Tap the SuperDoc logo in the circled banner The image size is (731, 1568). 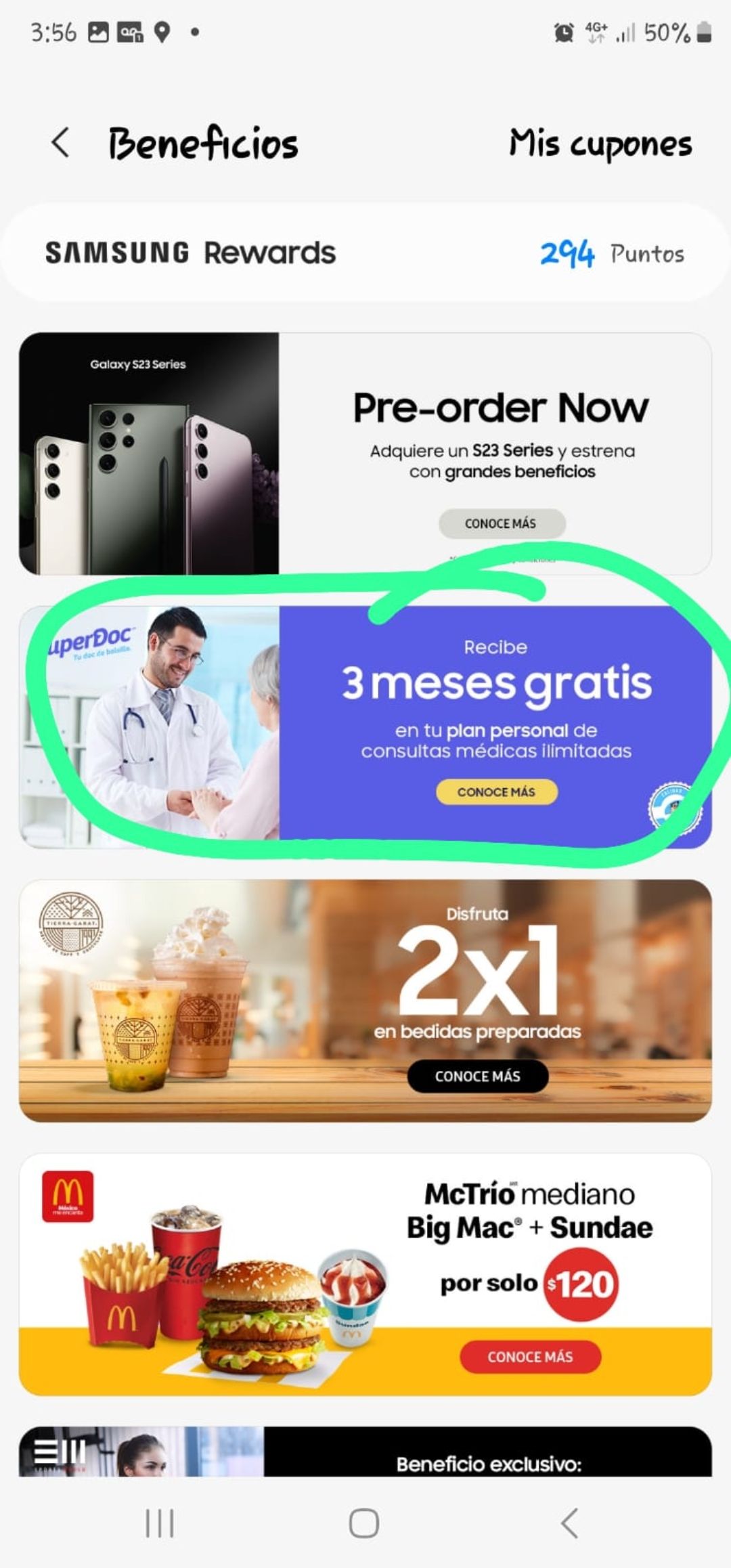pyautogui.click(x=91, y=640)
